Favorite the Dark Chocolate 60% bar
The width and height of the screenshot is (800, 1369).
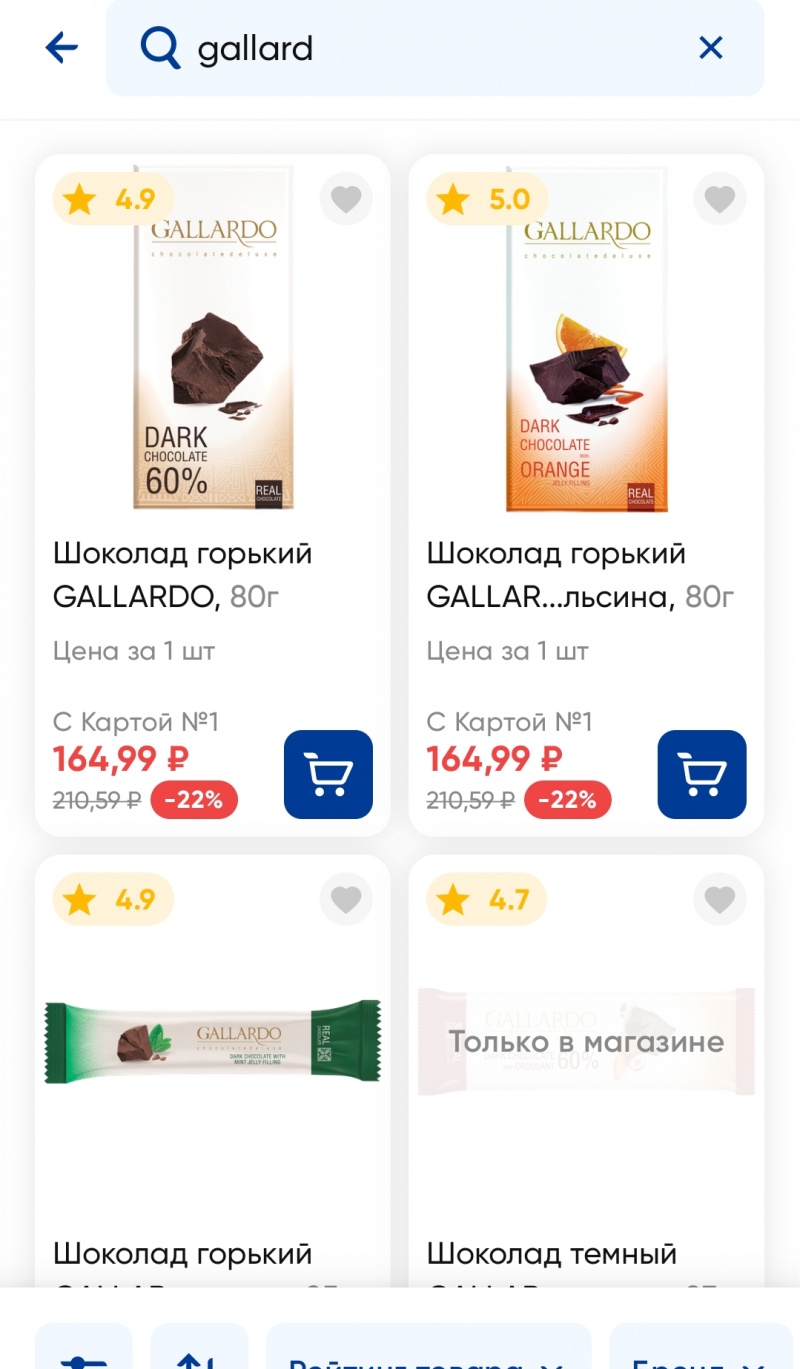point(346,200)
